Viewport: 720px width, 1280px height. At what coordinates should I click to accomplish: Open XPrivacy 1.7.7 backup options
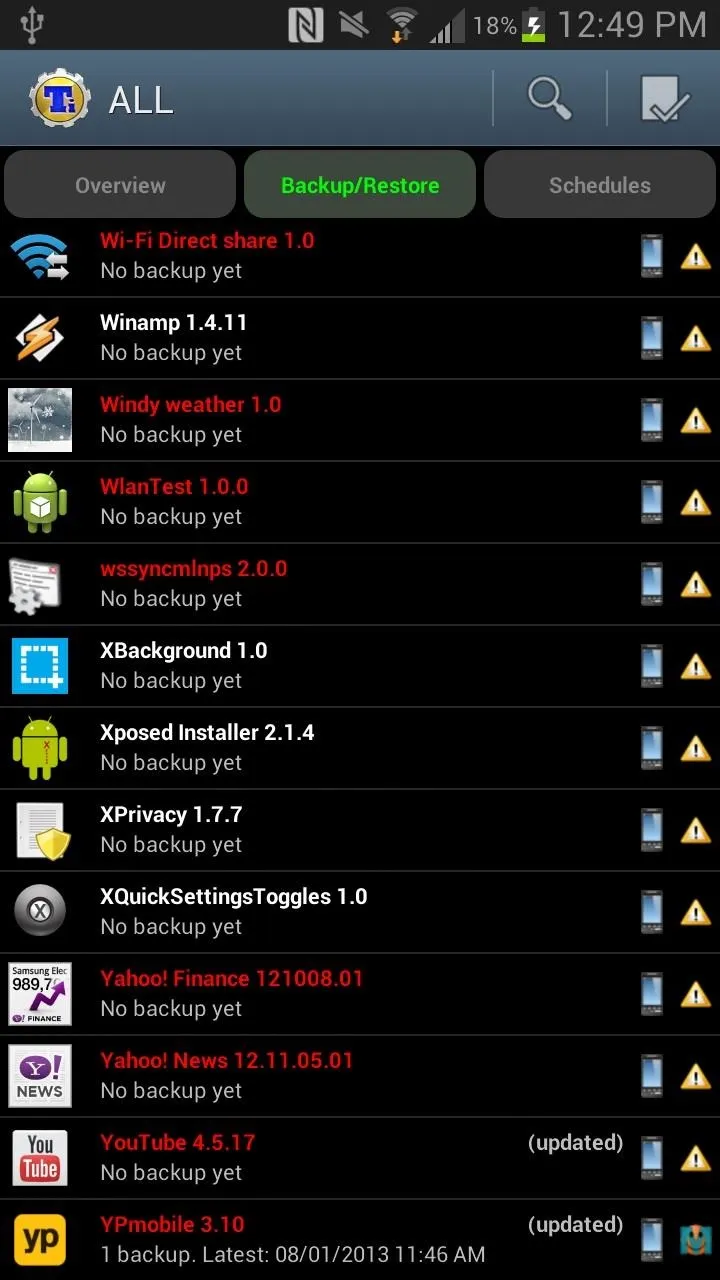coord(360,830)
